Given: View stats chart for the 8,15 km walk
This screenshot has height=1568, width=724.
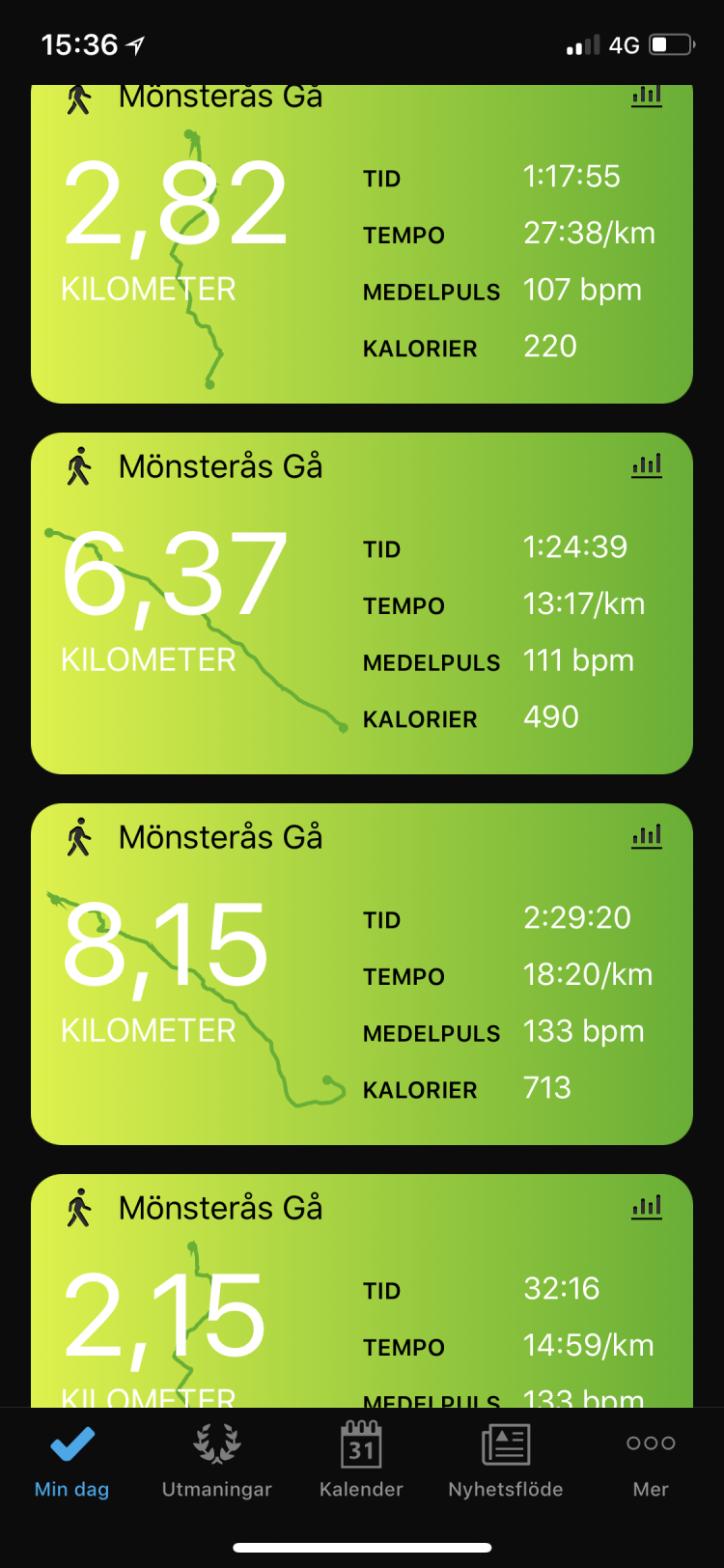Looking at the screenshot, I should point(646,836).
